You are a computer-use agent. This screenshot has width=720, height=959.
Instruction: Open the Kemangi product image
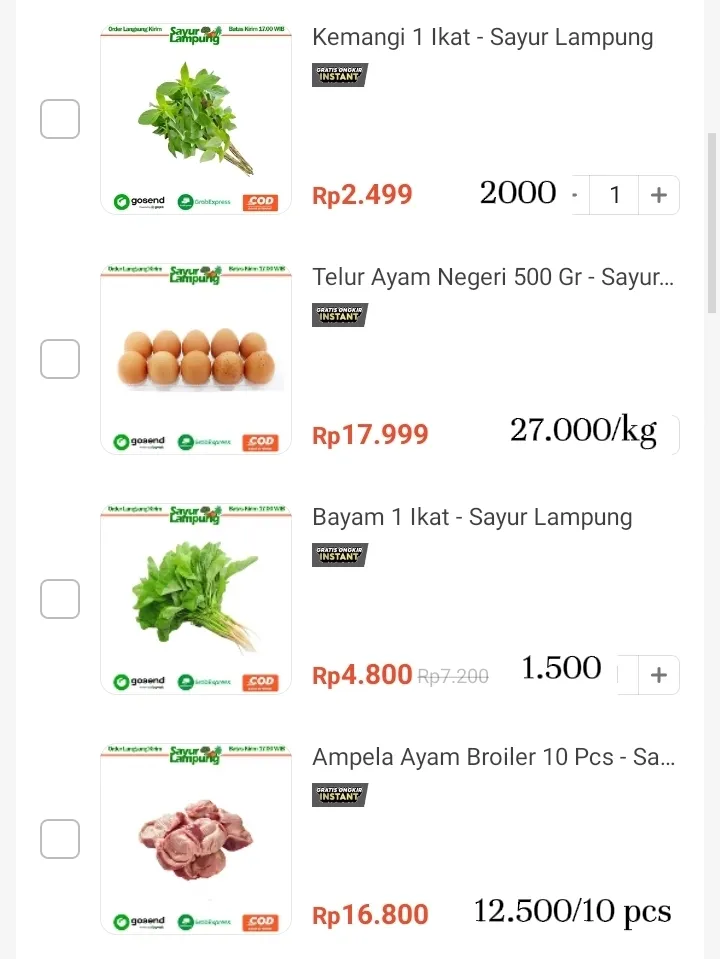(x=196, y=120)
